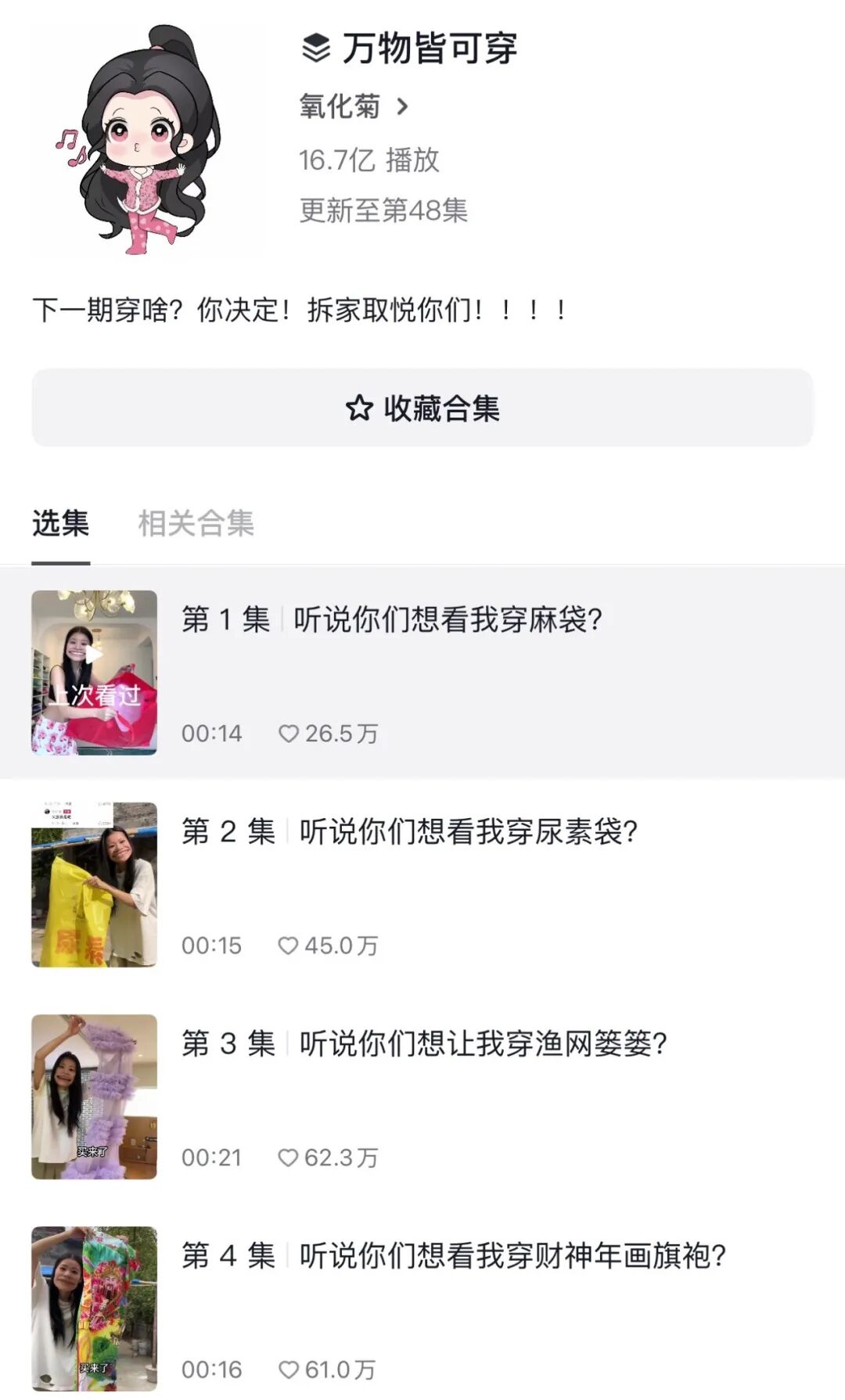Watch episode 3 about 渔网篓篓
Screen dimensions: 845x1400
tap(422, 1095)
